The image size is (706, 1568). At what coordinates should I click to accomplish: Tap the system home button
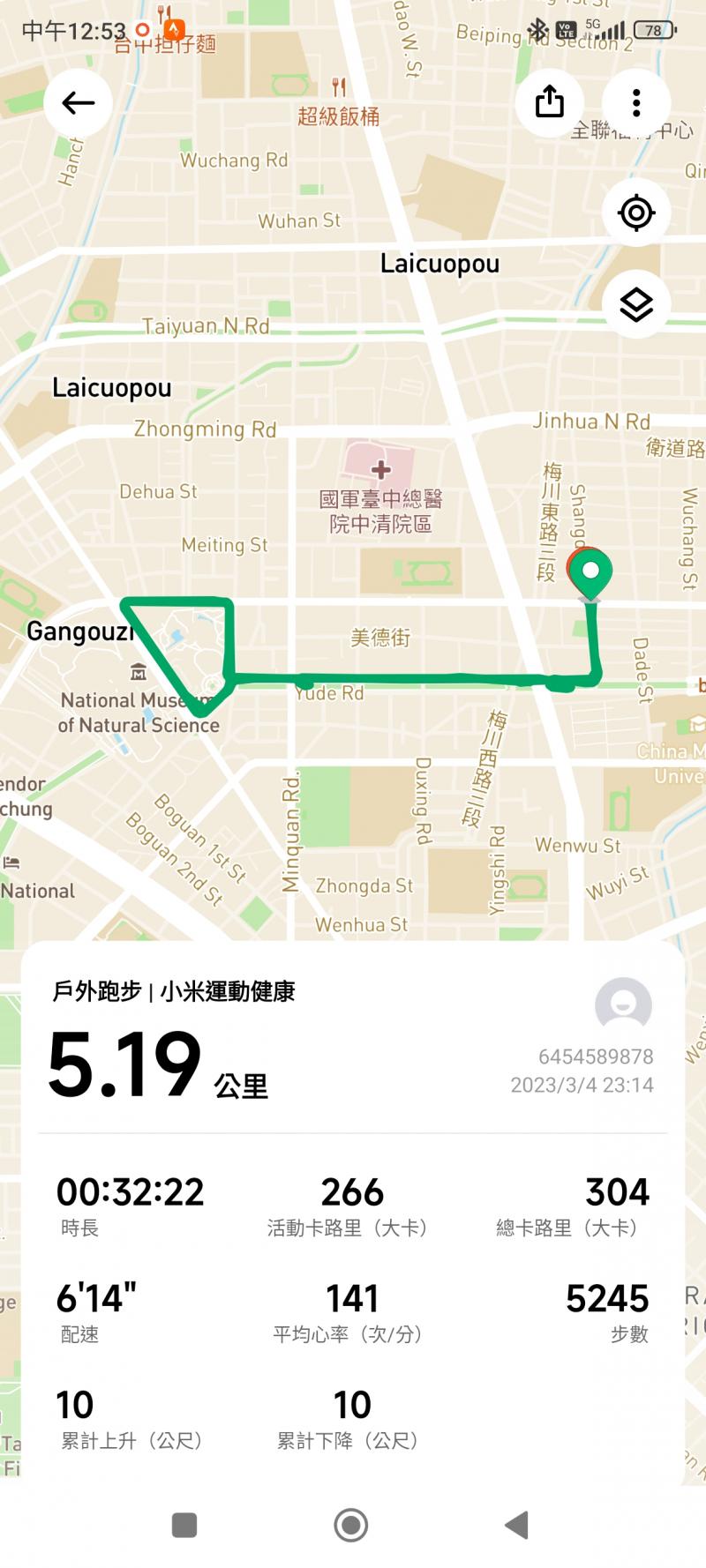[x=351, y=1525]
